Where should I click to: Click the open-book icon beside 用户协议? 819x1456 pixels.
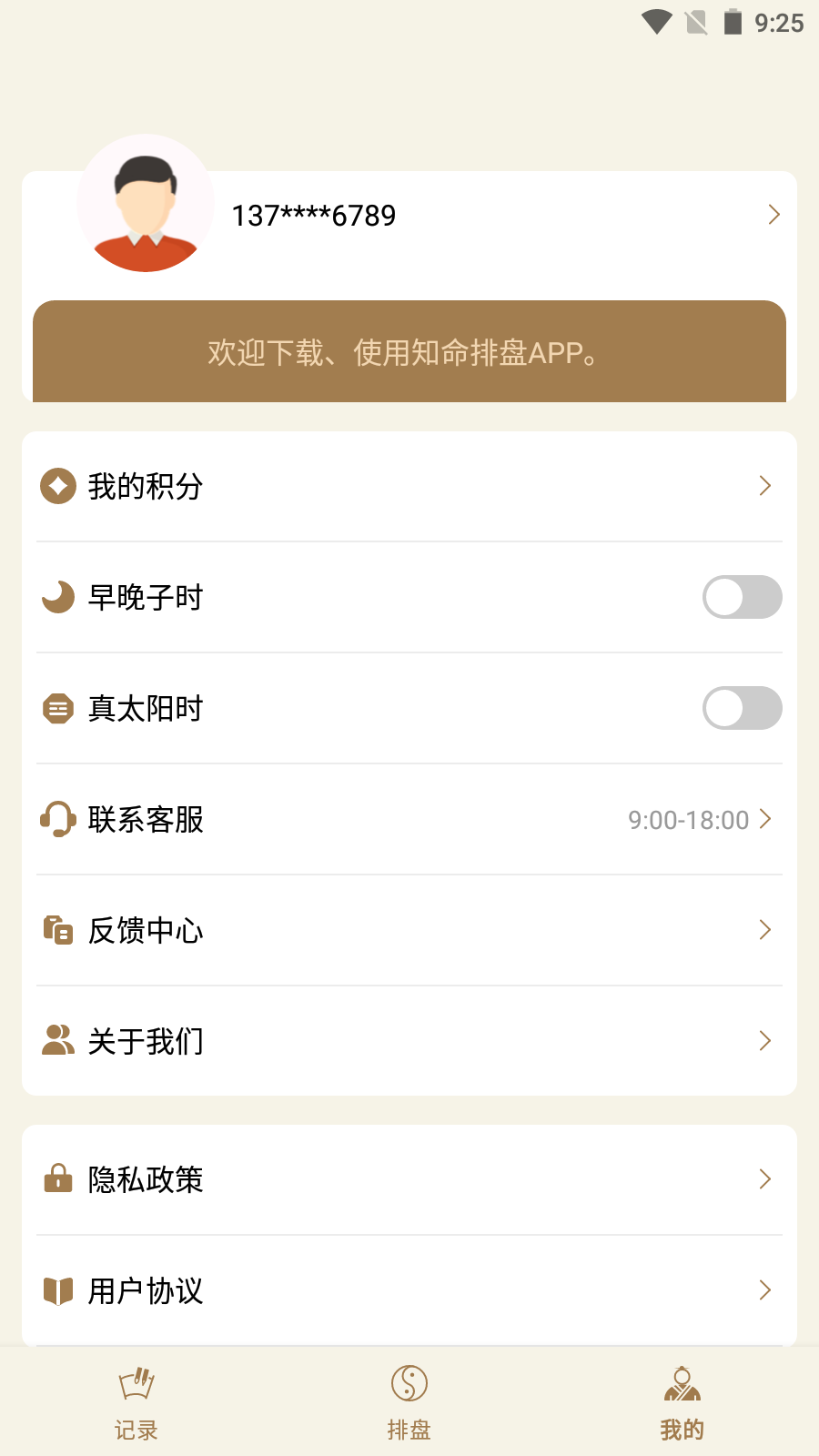pos(57,1290)
